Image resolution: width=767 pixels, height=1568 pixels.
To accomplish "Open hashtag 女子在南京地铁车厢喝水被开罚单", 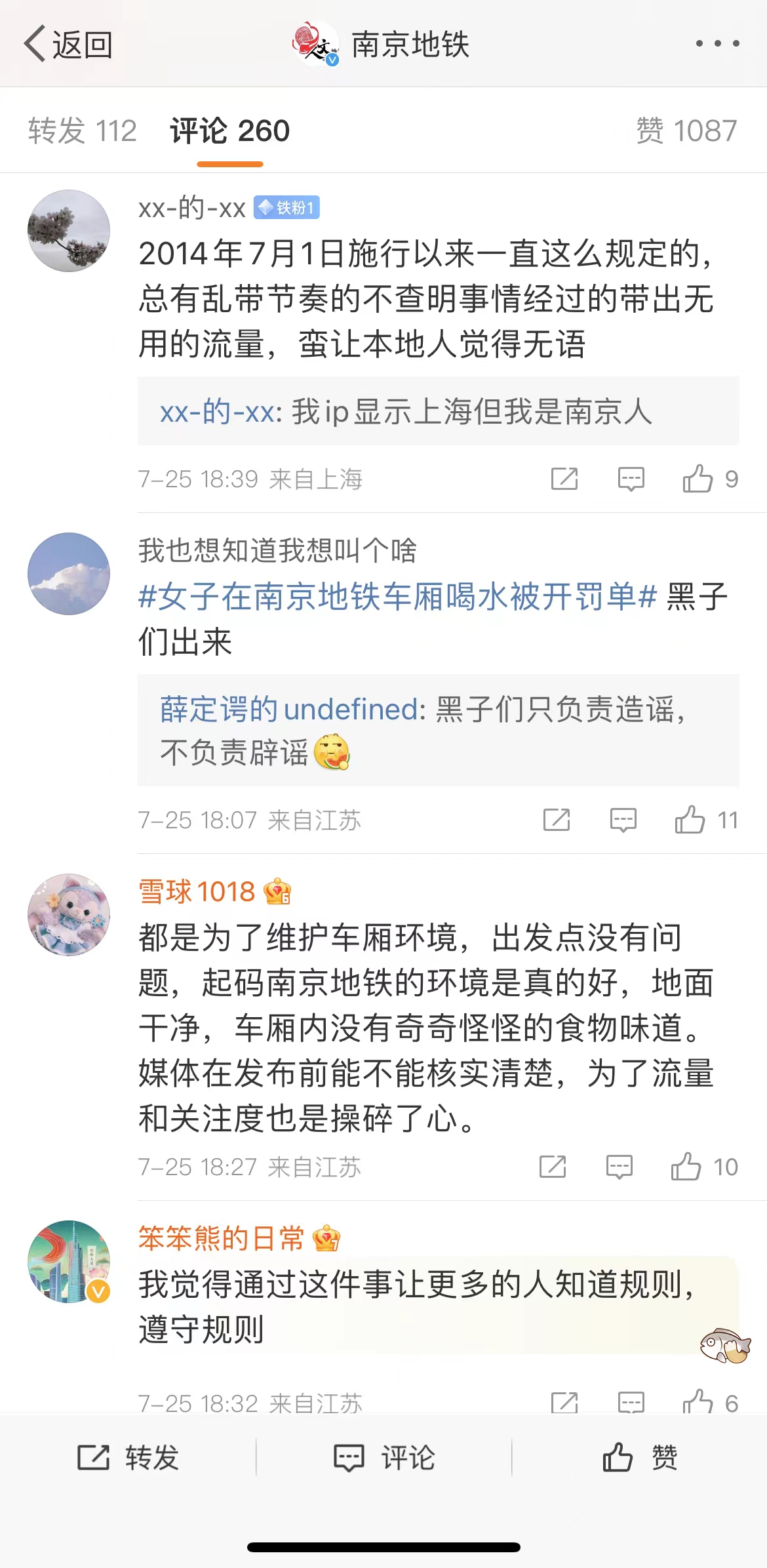I will 397,597.
